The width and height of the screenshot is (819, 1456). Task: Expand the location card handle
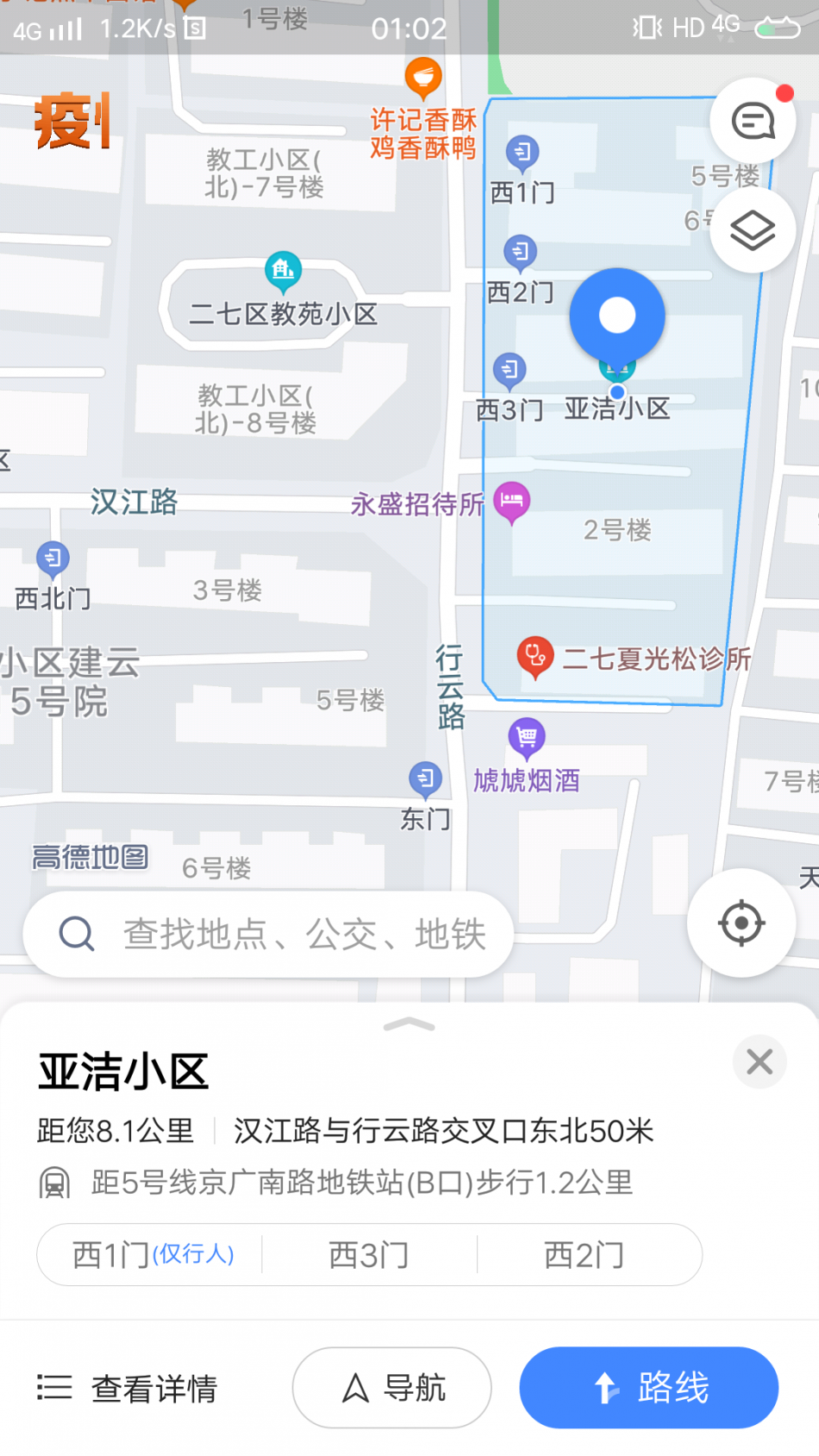point(409,1024)
